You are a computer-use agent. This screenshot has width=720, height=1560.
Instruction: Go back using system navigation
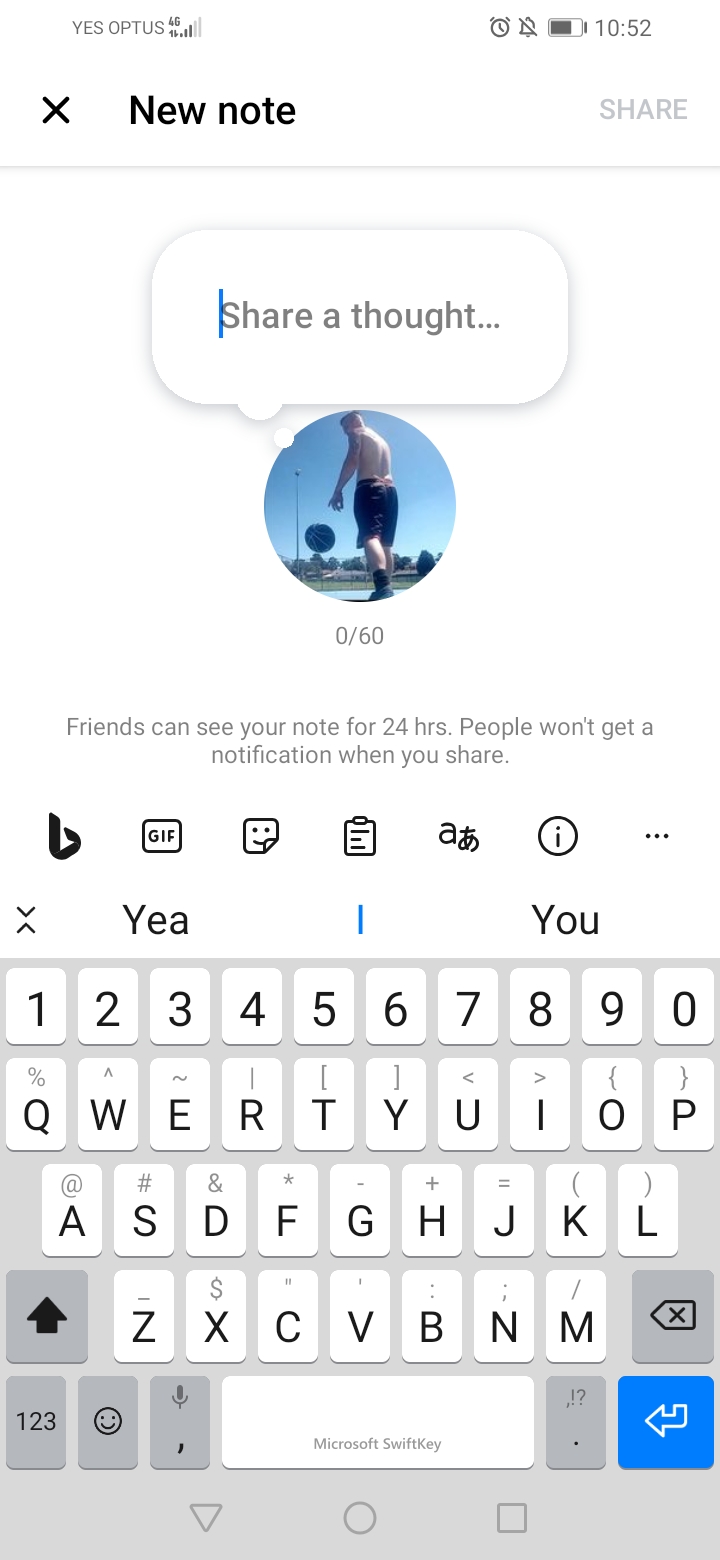coord(206,1518)
